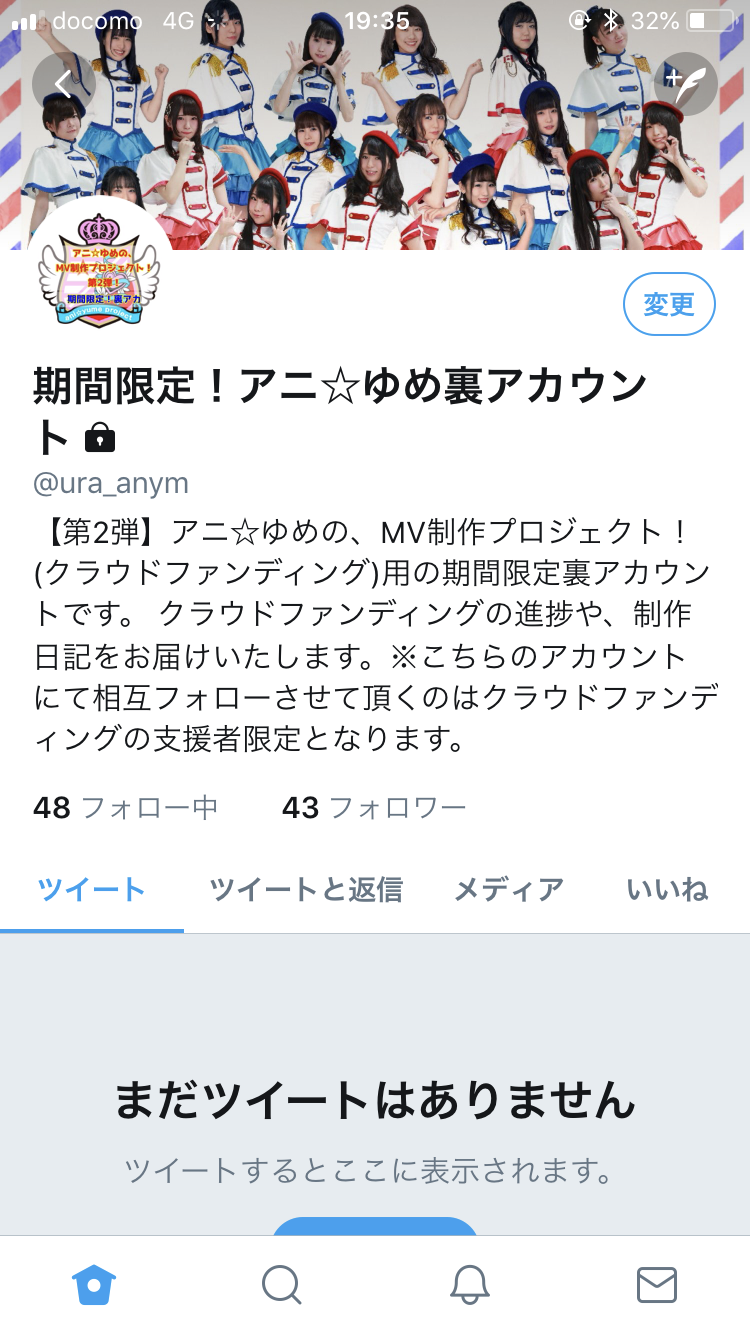Viewport: 750px width, 1334px height.
Task: Open direct messages envelope
Action: 656,1285
